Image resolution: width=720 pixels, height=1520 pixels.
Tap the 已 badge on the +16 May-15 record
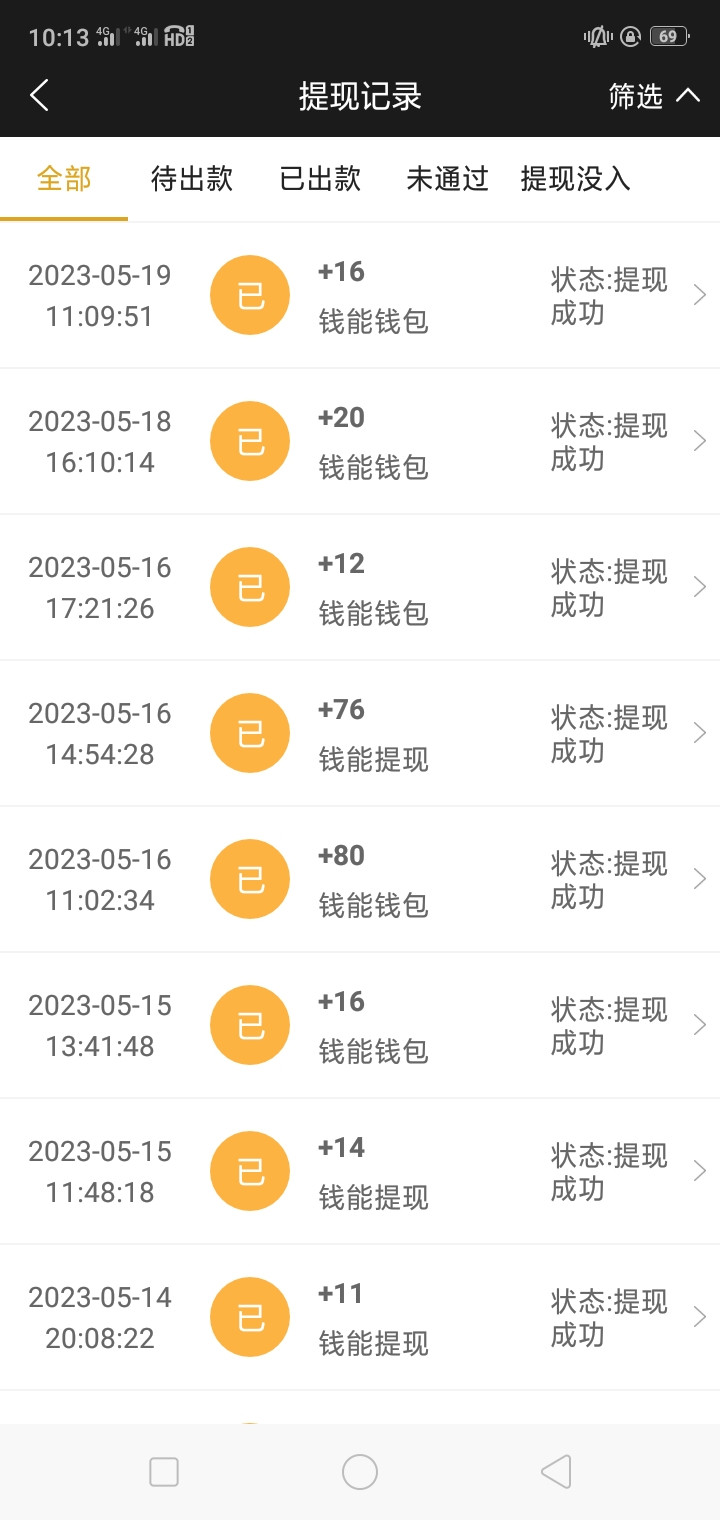[249, 1024]
